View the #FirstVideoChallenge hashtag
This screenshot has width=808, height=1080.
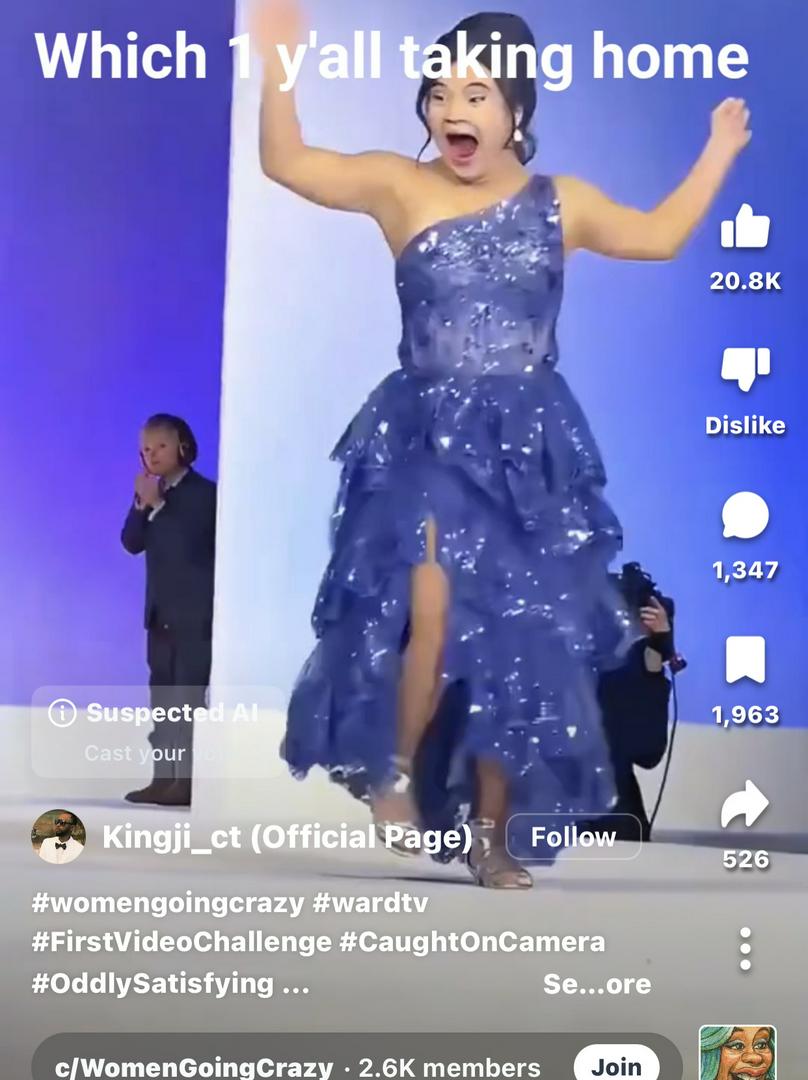point(182,942)
